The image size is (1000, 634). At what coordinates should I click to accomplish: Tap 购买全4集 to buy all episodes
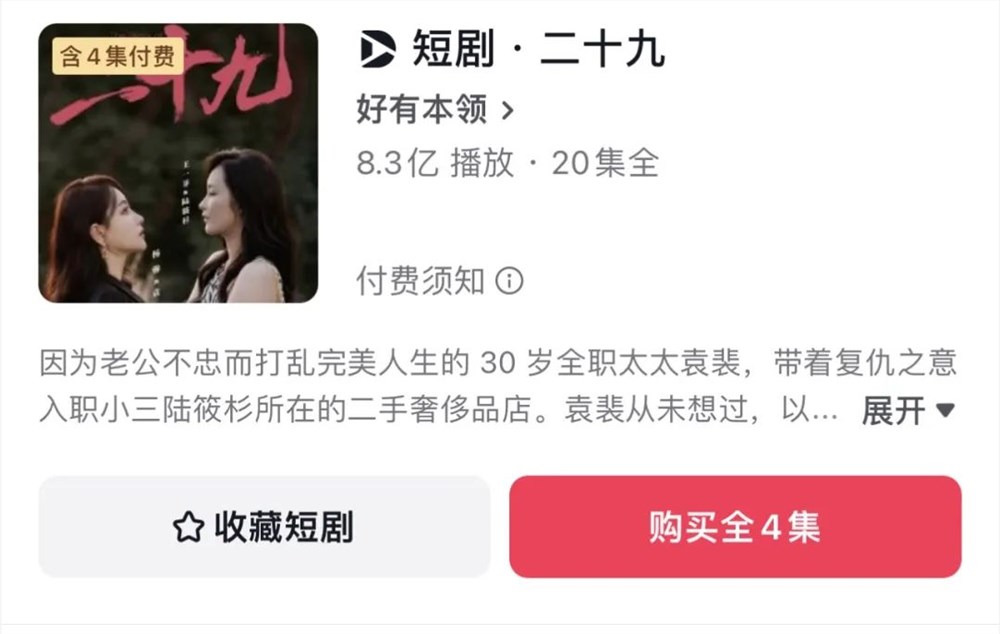click(735, 527)
